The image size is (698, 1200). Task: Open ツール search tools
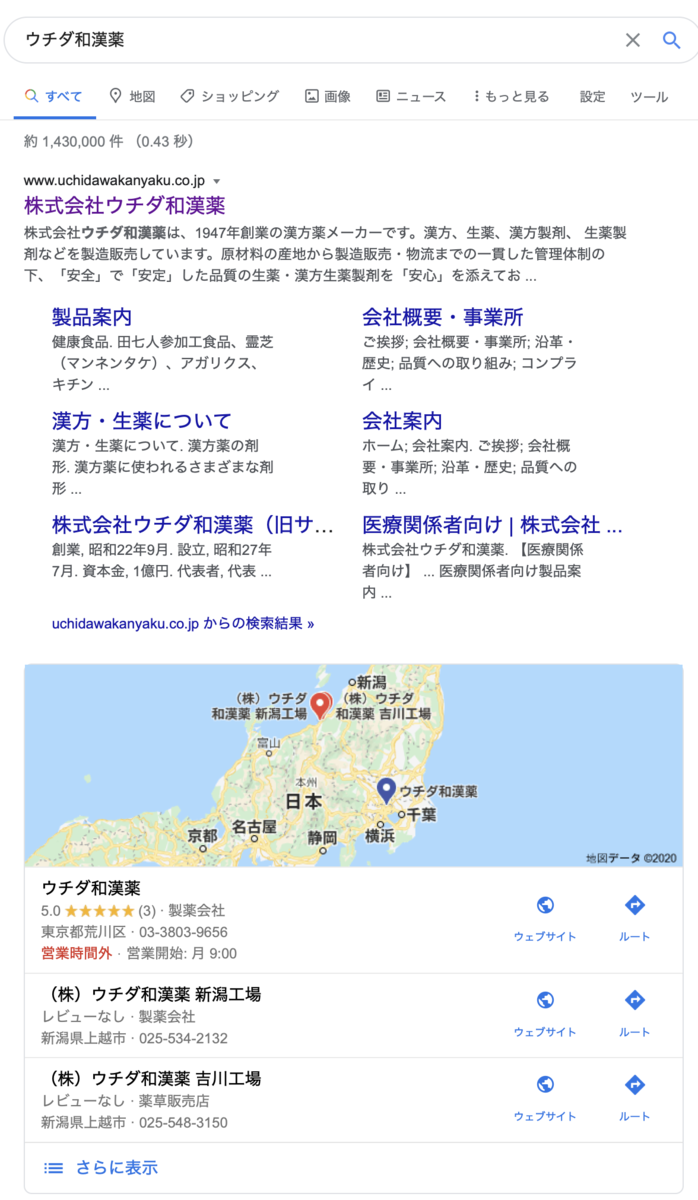[x=648, y=97]
